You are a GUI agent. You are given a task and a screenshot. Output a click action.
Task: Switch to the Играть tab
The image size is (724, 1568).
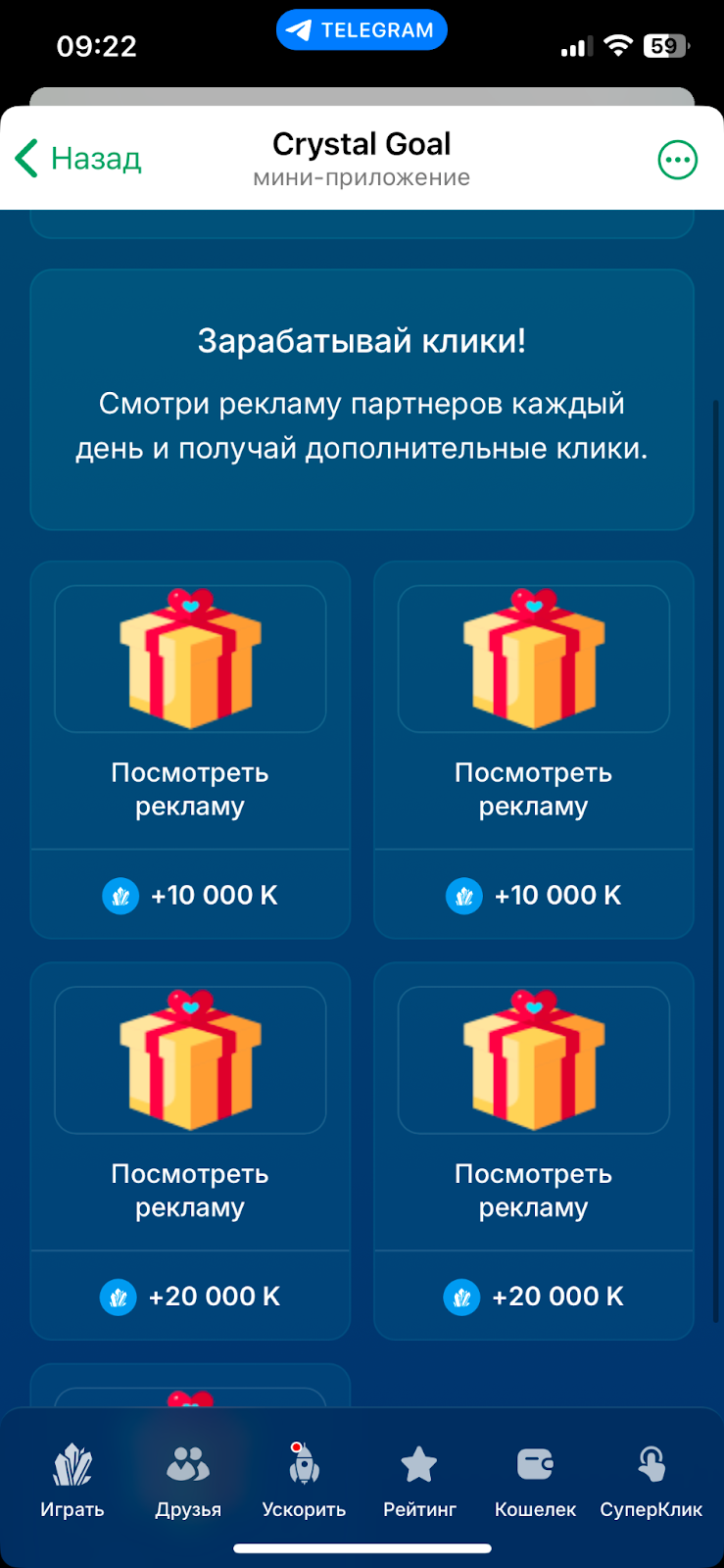pyautogui.click(x=72, y=1480)
